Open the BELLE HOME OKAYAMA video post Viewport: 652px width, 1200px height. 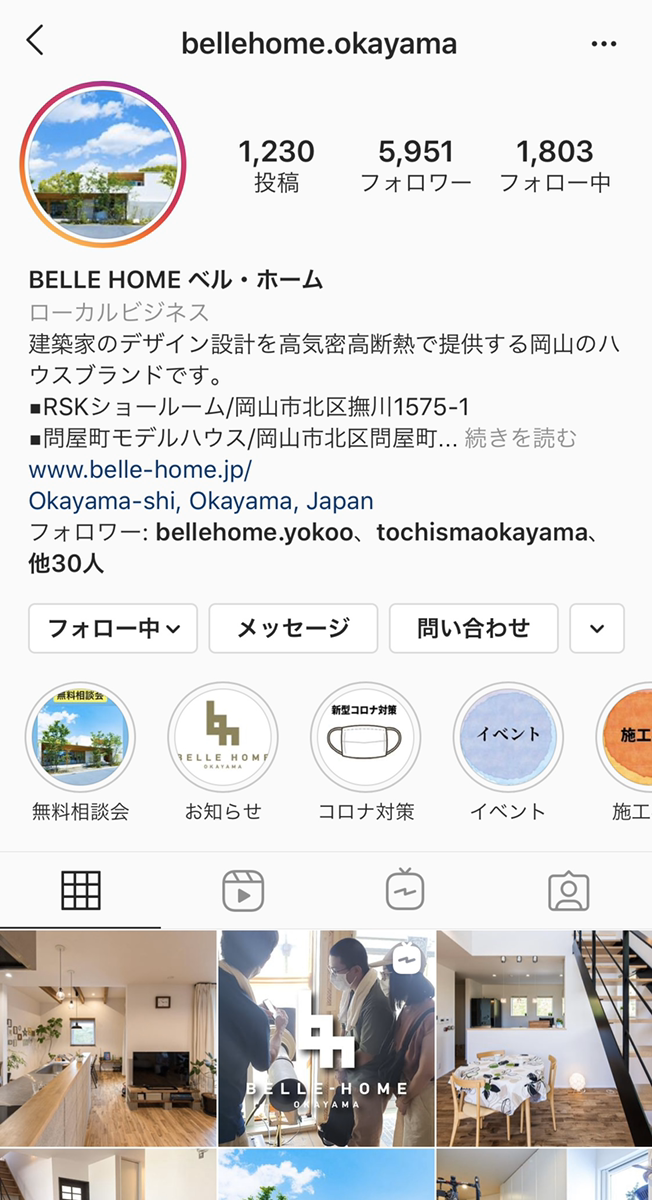pos(327,1038)
